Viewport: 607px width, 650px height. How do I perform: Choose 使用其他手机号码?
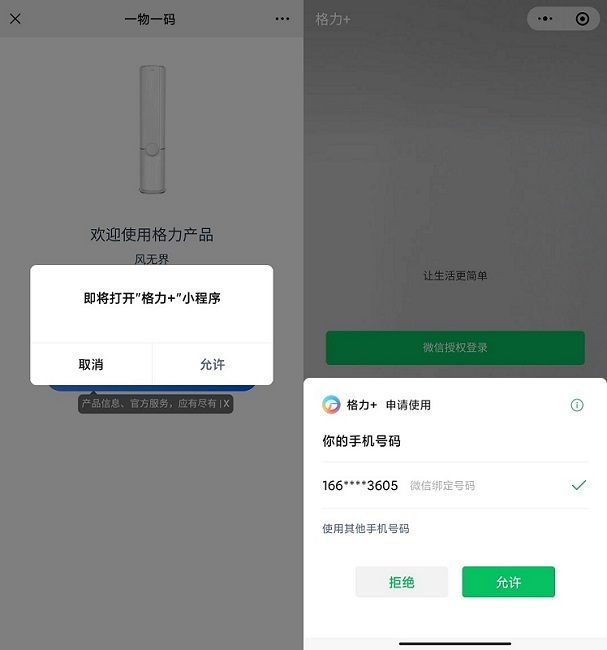365,528
